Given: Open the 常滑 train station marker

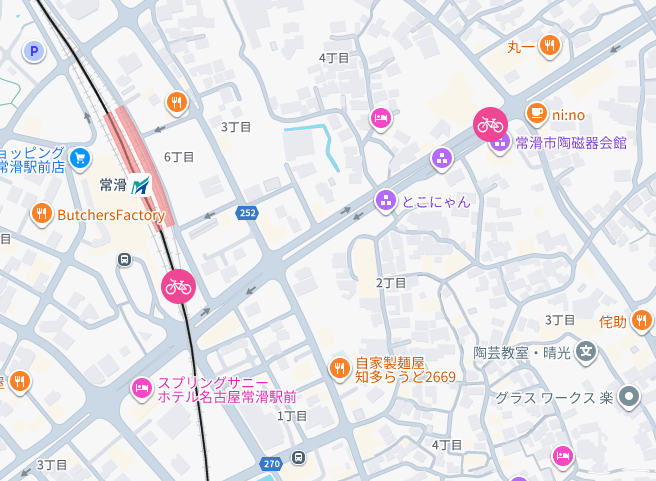Looking at the screenshot, I should pos(141,185).
